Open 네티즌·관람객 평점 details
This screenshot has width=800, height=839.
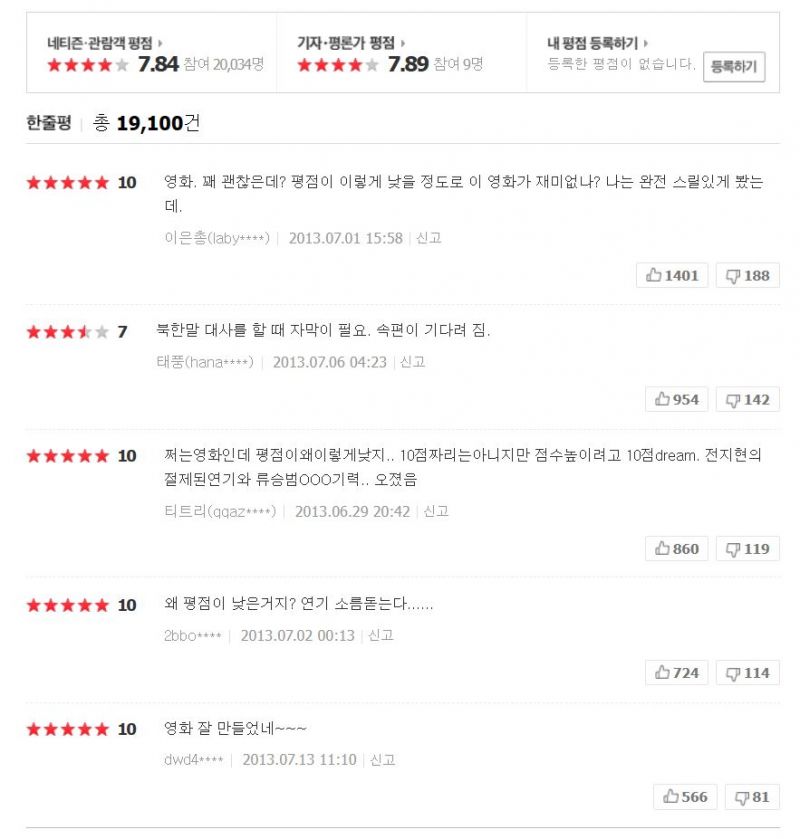pyautogui.click(x=104, y=43)
